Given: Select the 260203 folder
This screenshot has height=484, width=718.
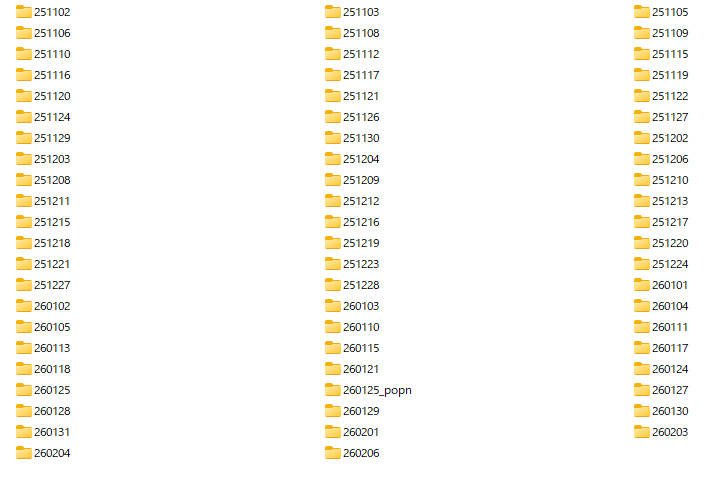Looking at the screenshot, I should click(x=669, y=432).
